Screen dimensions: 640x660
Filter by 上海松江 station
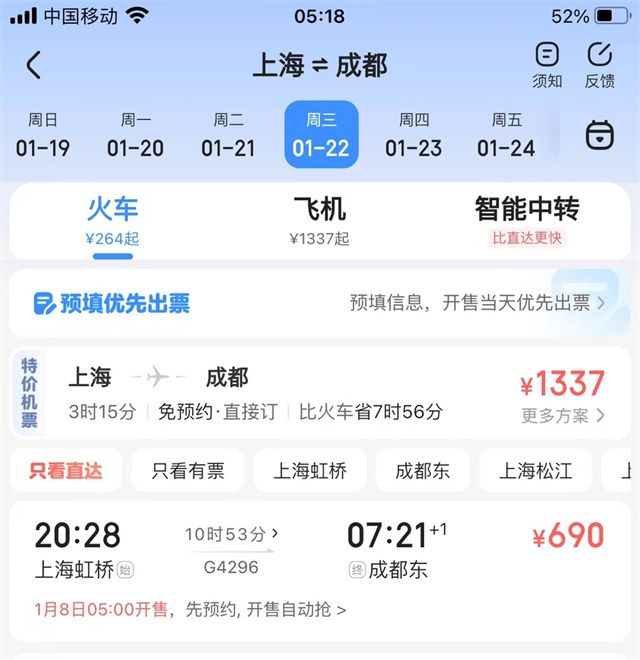tap(535, 470)
